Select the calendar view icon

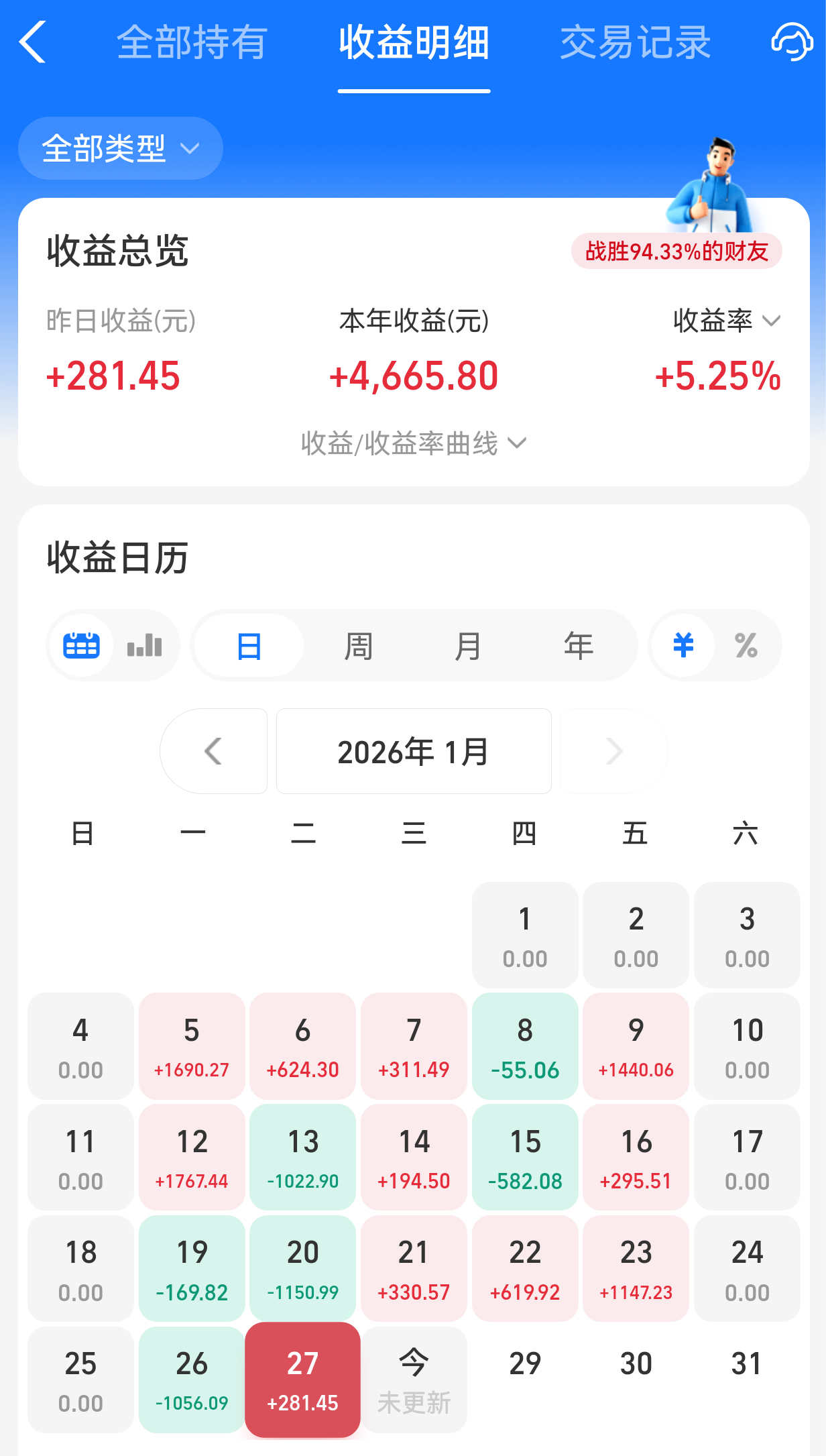[x=82, y=646]
